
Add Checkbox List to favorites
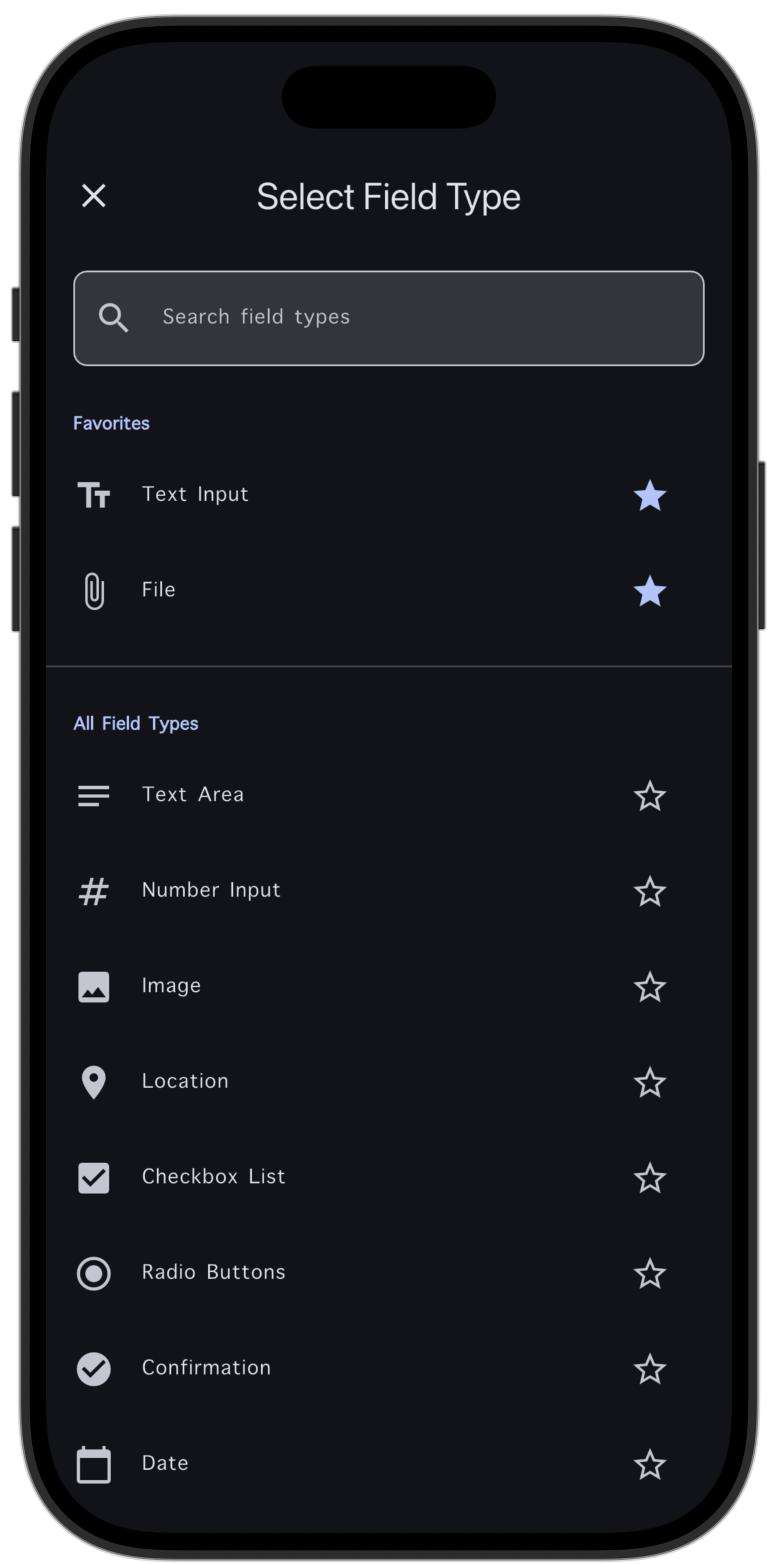click(649, 1178)
